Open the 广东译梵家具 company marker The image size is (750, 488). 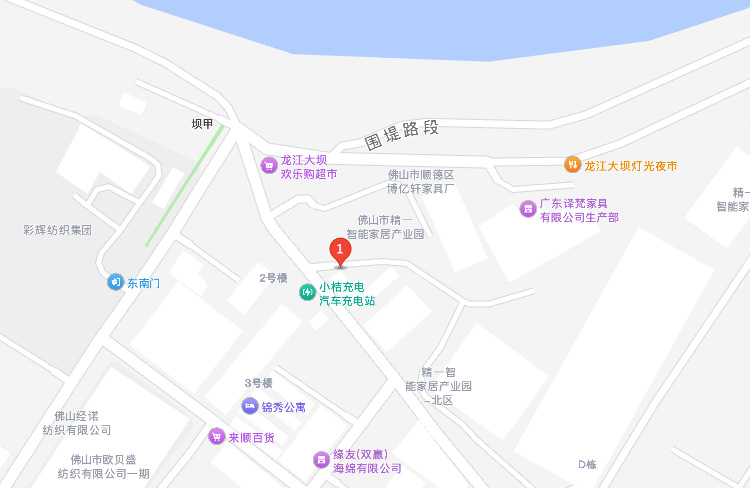(x=527, y=209)
